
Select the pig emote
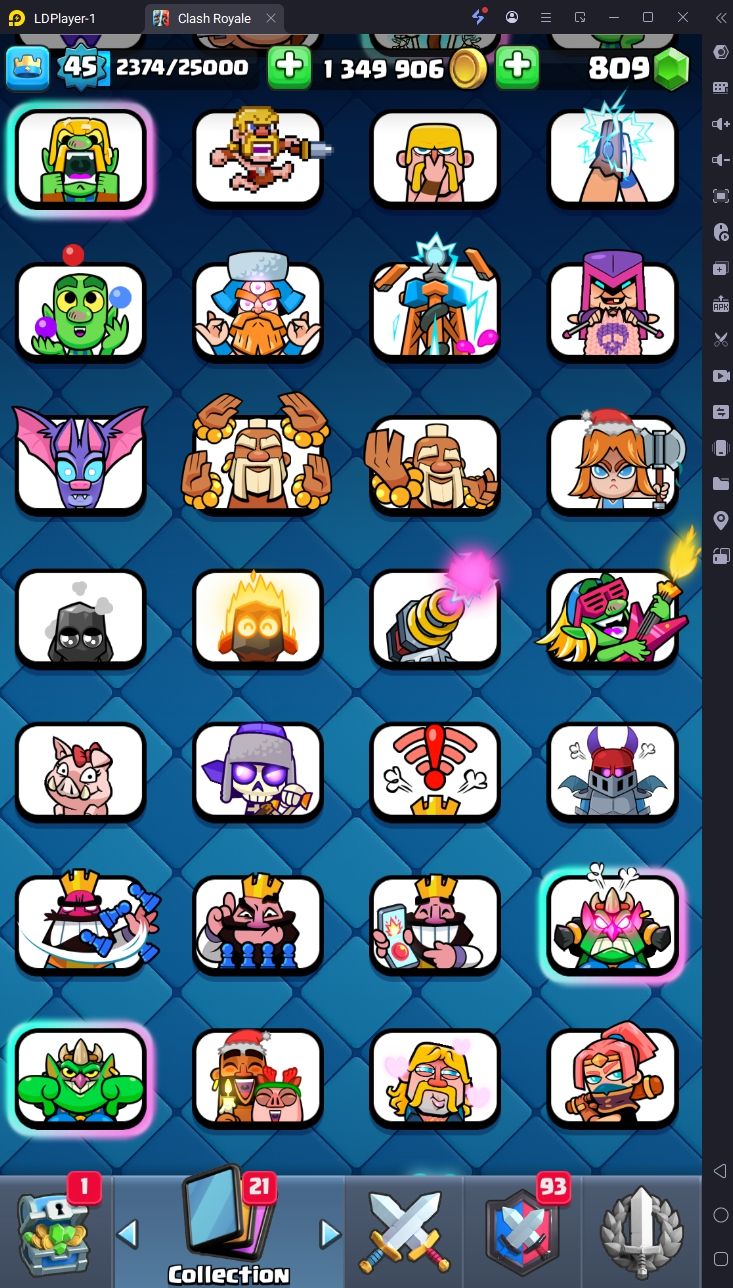pos(81,772)
